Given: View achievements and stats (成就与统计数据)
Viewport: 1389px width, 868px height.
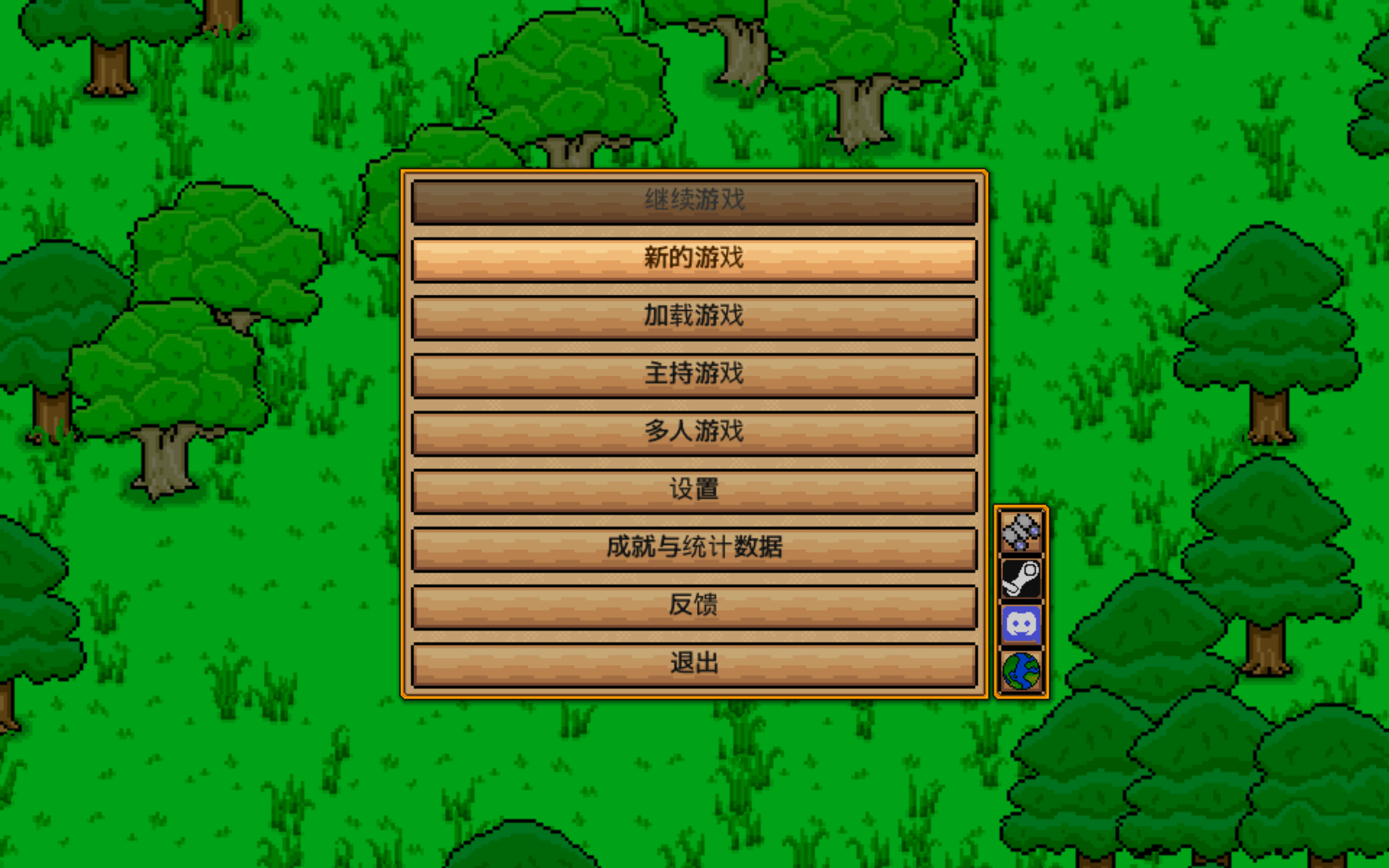Looking at the screenshot, I should click(x=694, y=548).
